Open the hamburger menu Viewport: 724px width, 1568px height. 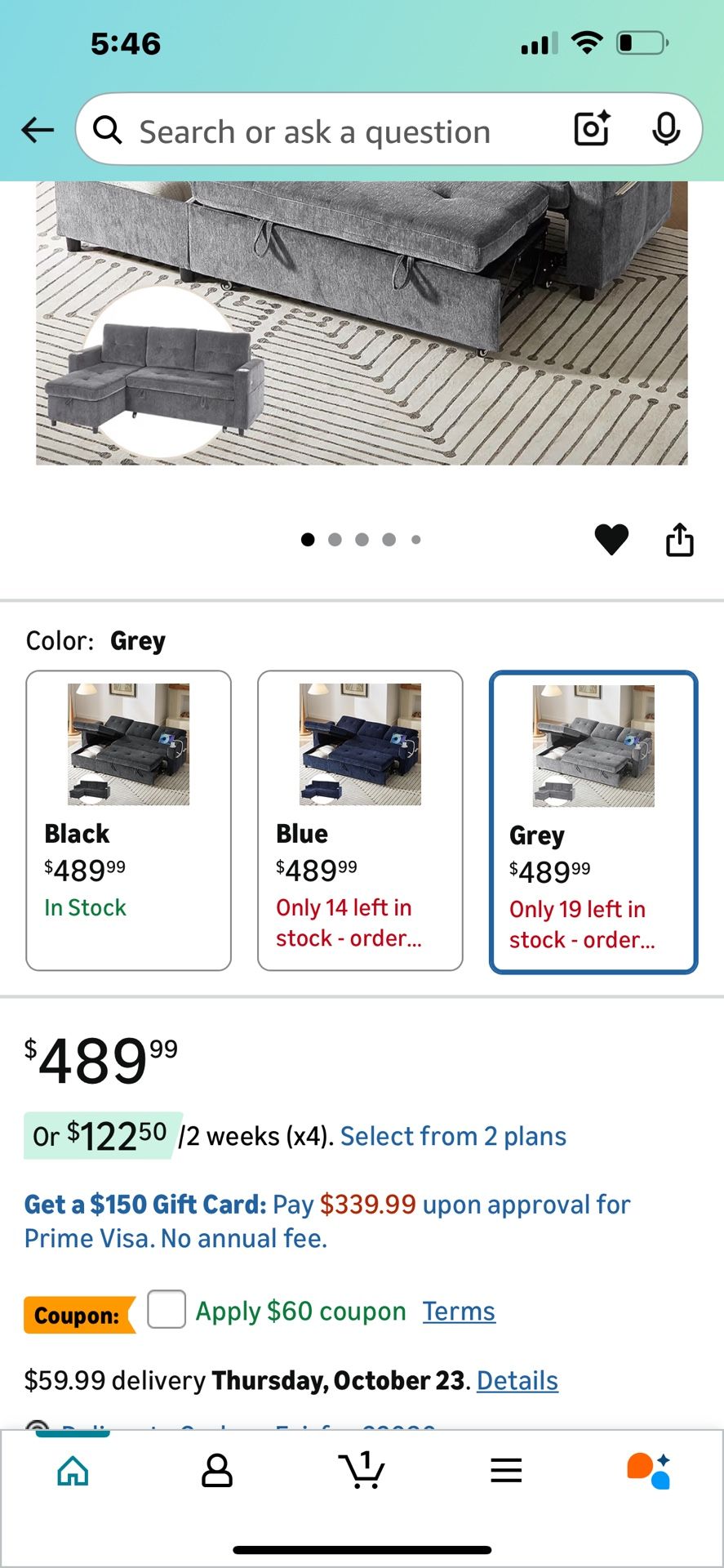(506, 1470)
